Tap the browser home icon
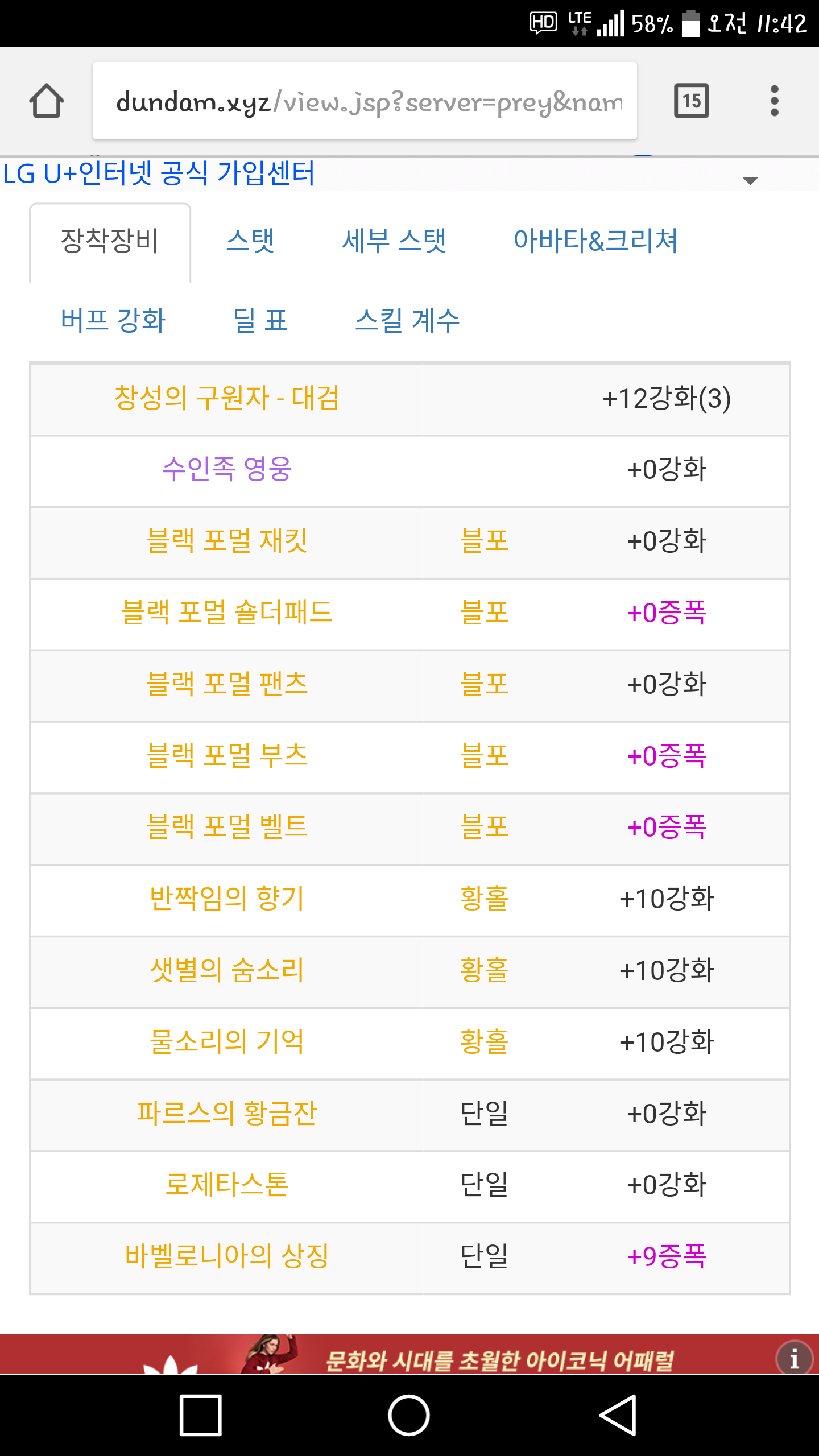Viewport: 819px width, 1456px height. click(x=47, y=101)
